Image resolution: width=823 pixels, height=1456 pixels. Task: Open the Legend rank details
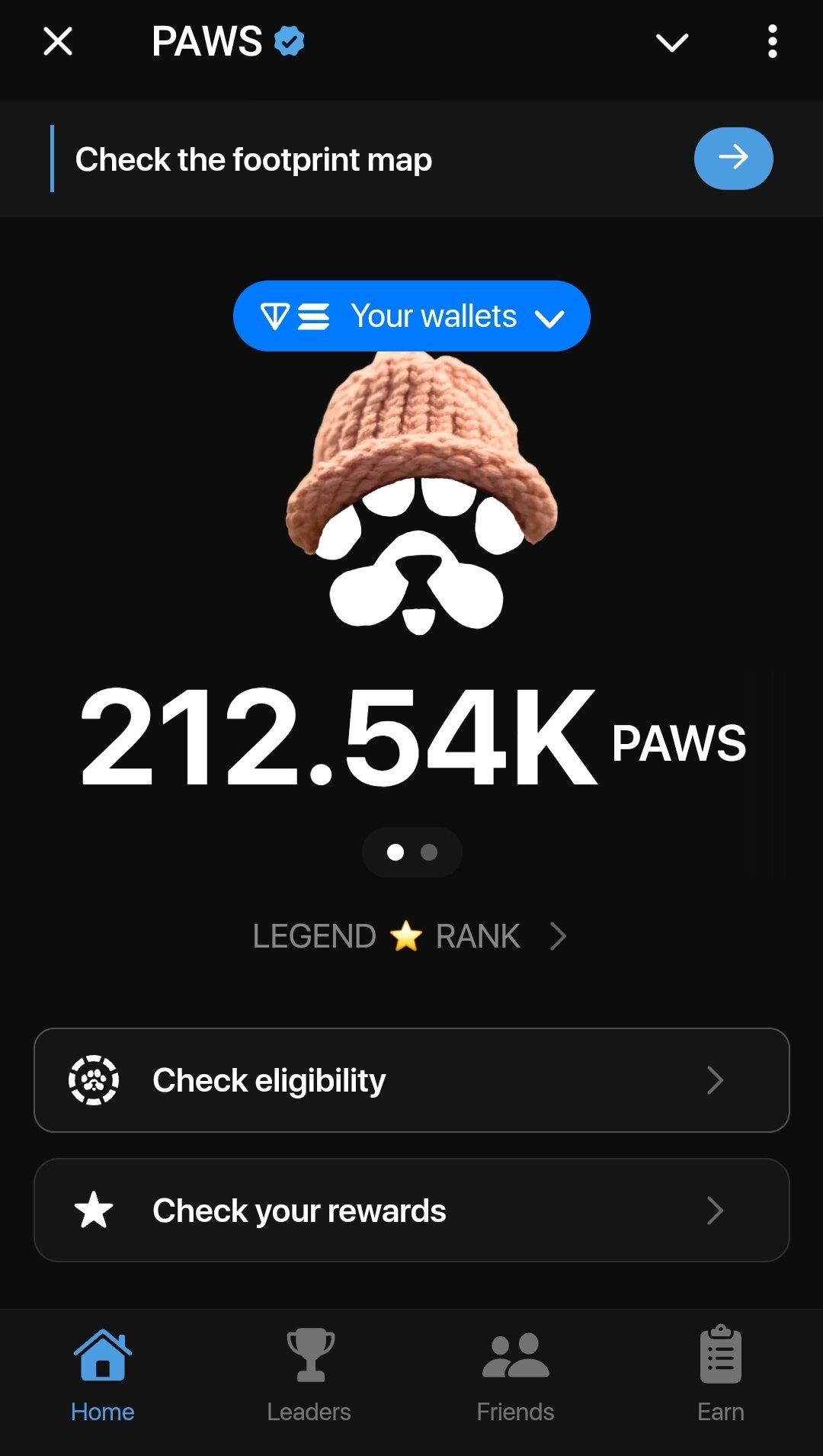coord(410,936)
